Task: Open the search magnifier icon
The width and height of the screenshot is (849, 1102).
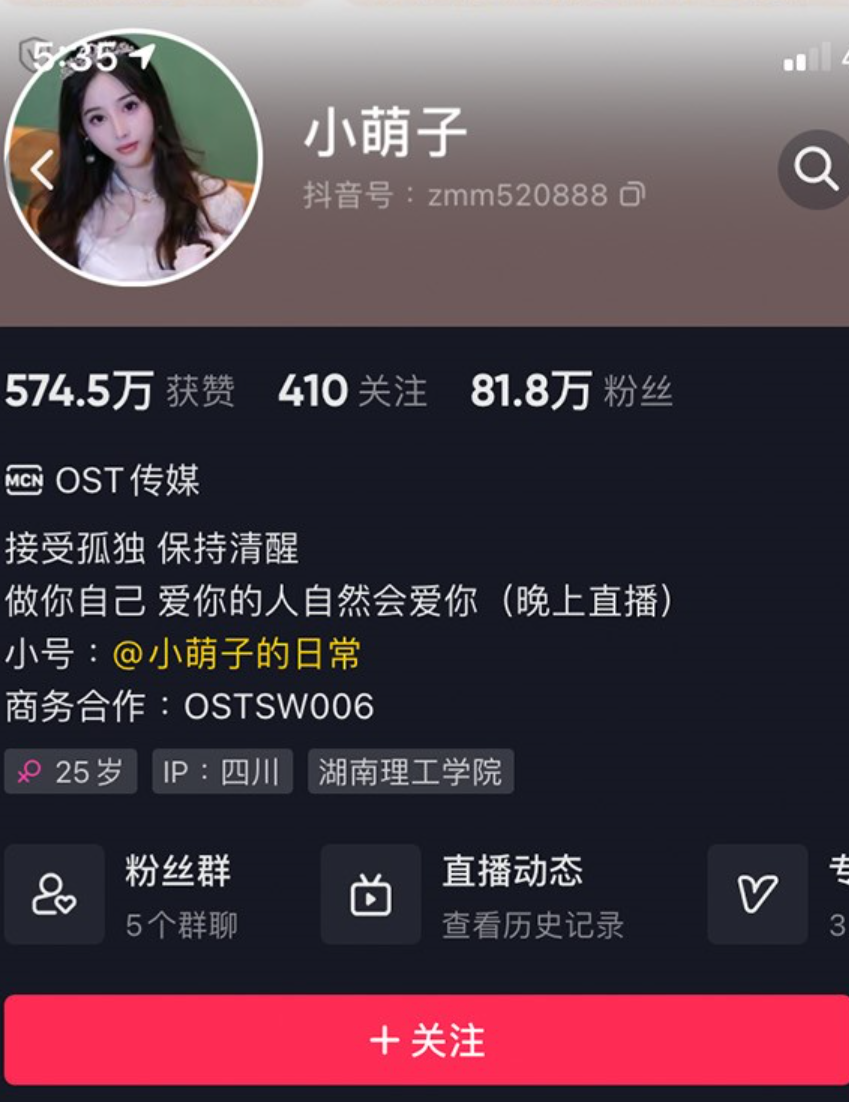Action: [815, 169]
